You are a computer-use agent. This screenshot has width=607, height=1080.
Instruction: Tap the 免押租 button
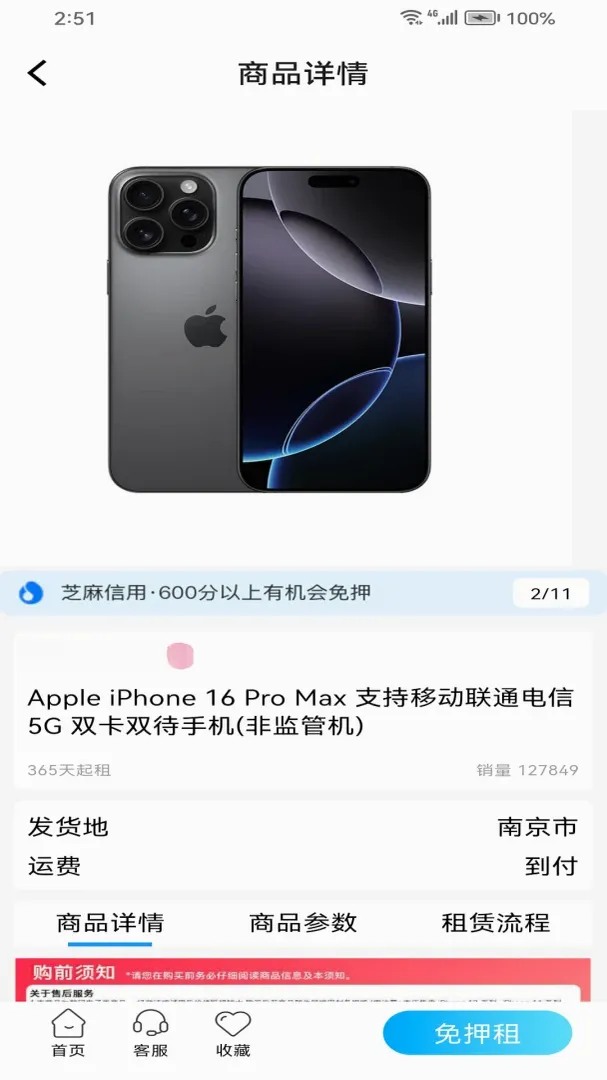tap(477, 1033)
